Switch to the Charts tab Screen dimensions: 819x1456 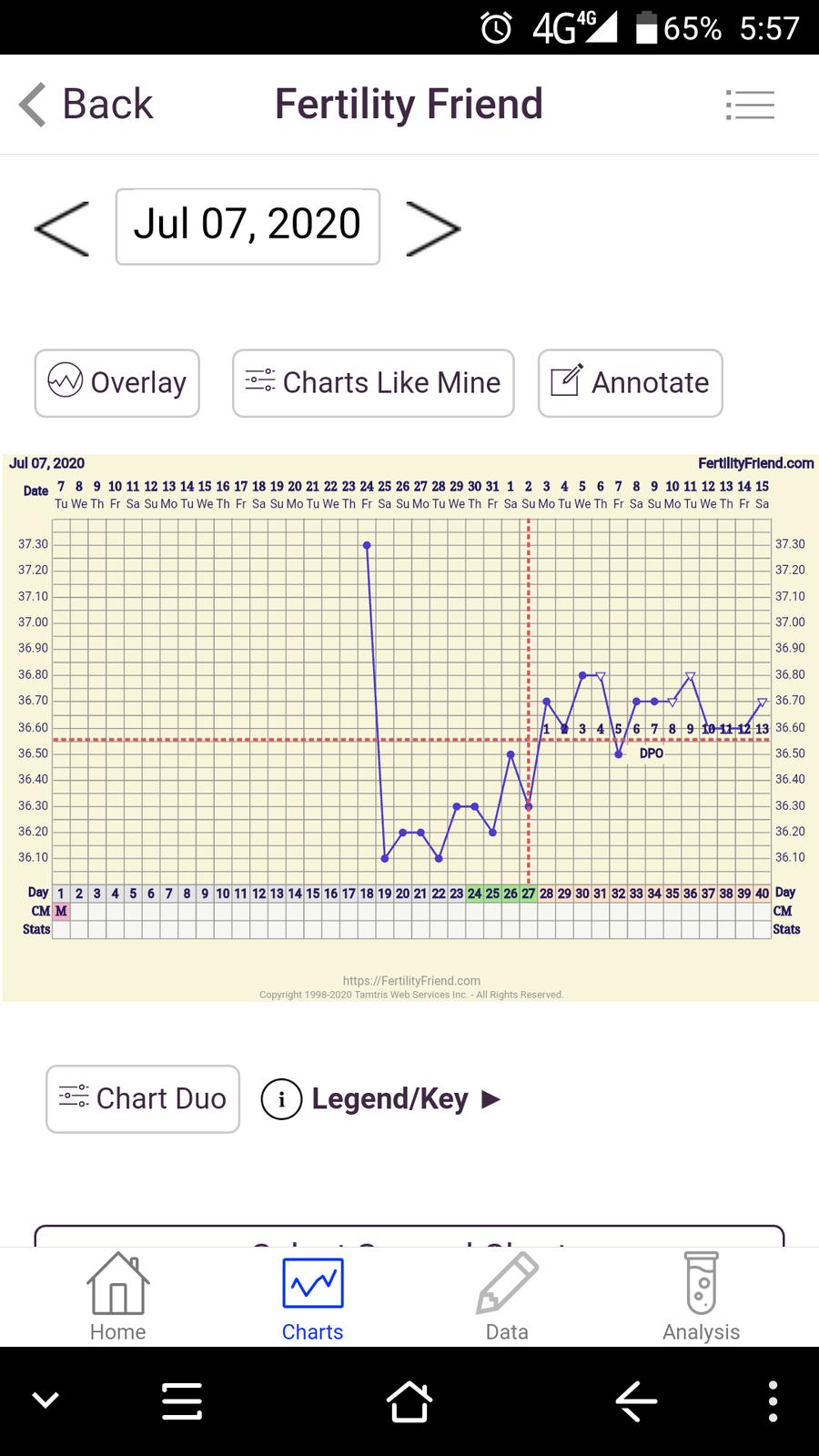coord(312,1297)
